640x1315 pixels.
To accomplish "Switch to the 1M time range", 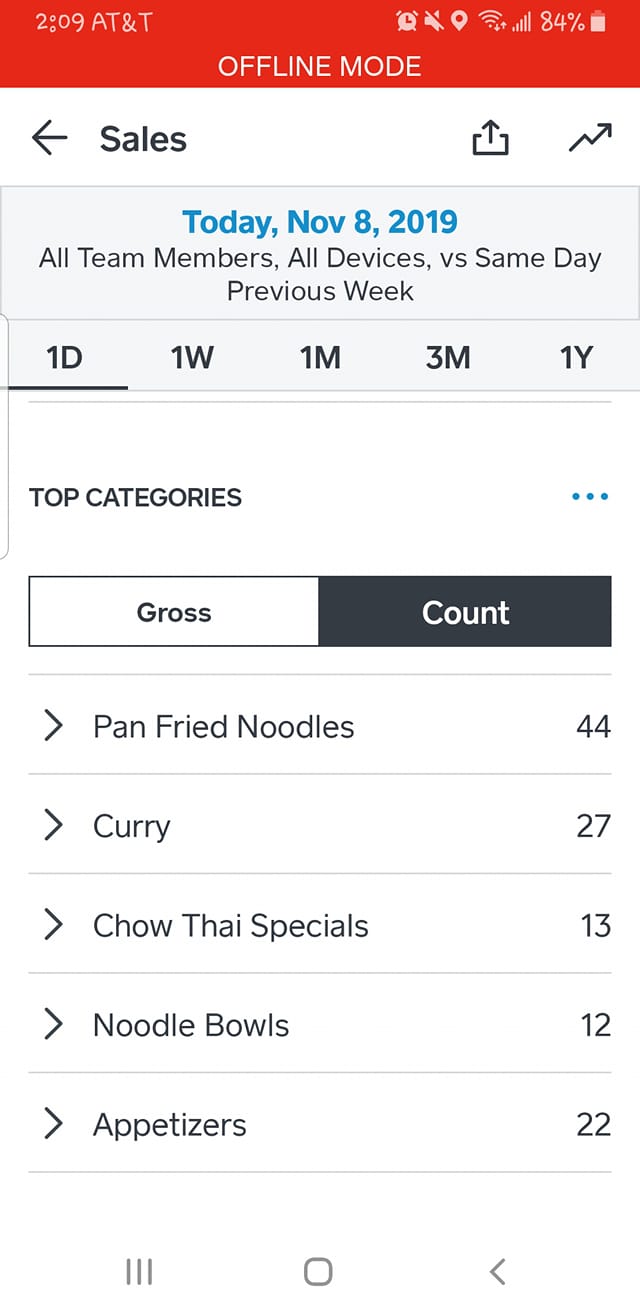I will 320,358.
